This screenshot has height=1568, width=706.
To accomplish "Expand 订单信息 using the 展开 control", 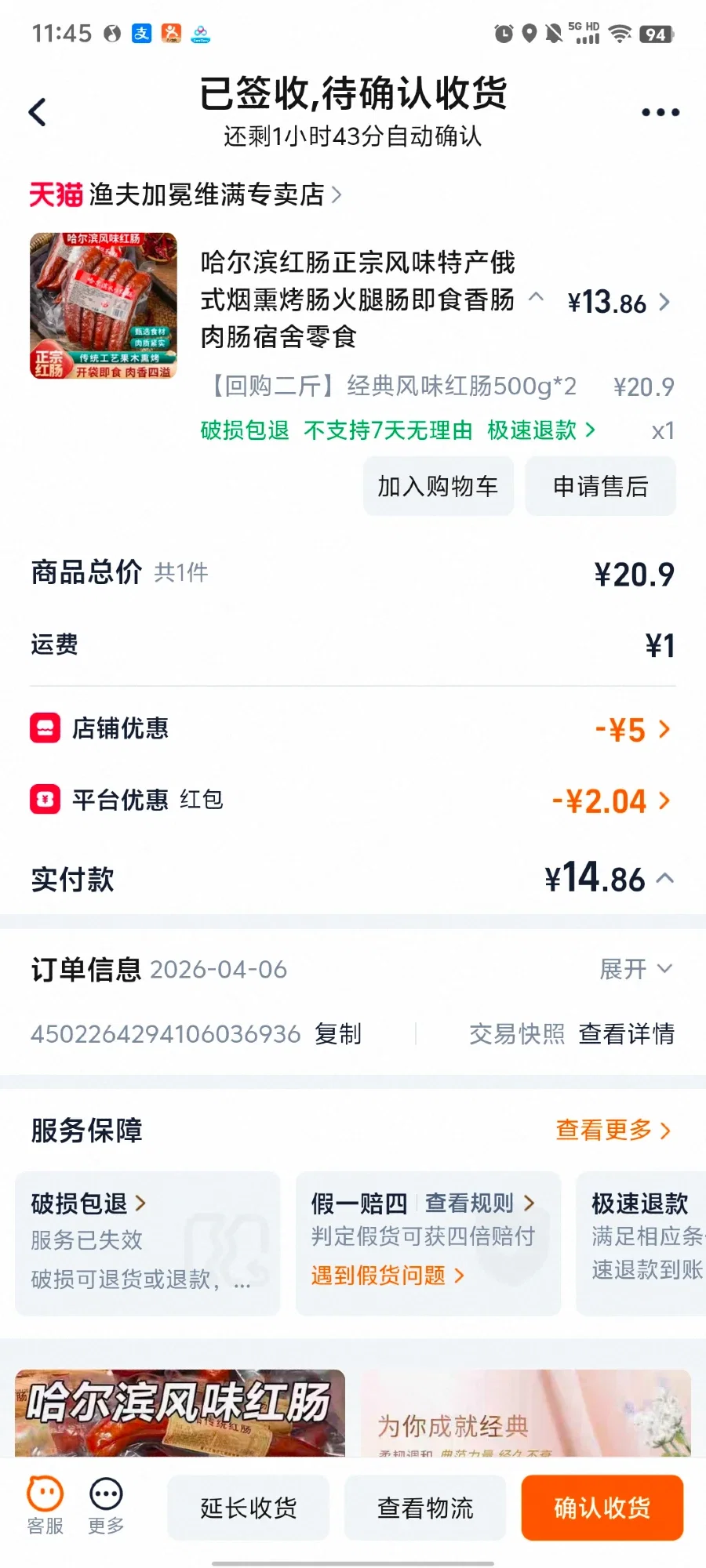I will (634, 970).
